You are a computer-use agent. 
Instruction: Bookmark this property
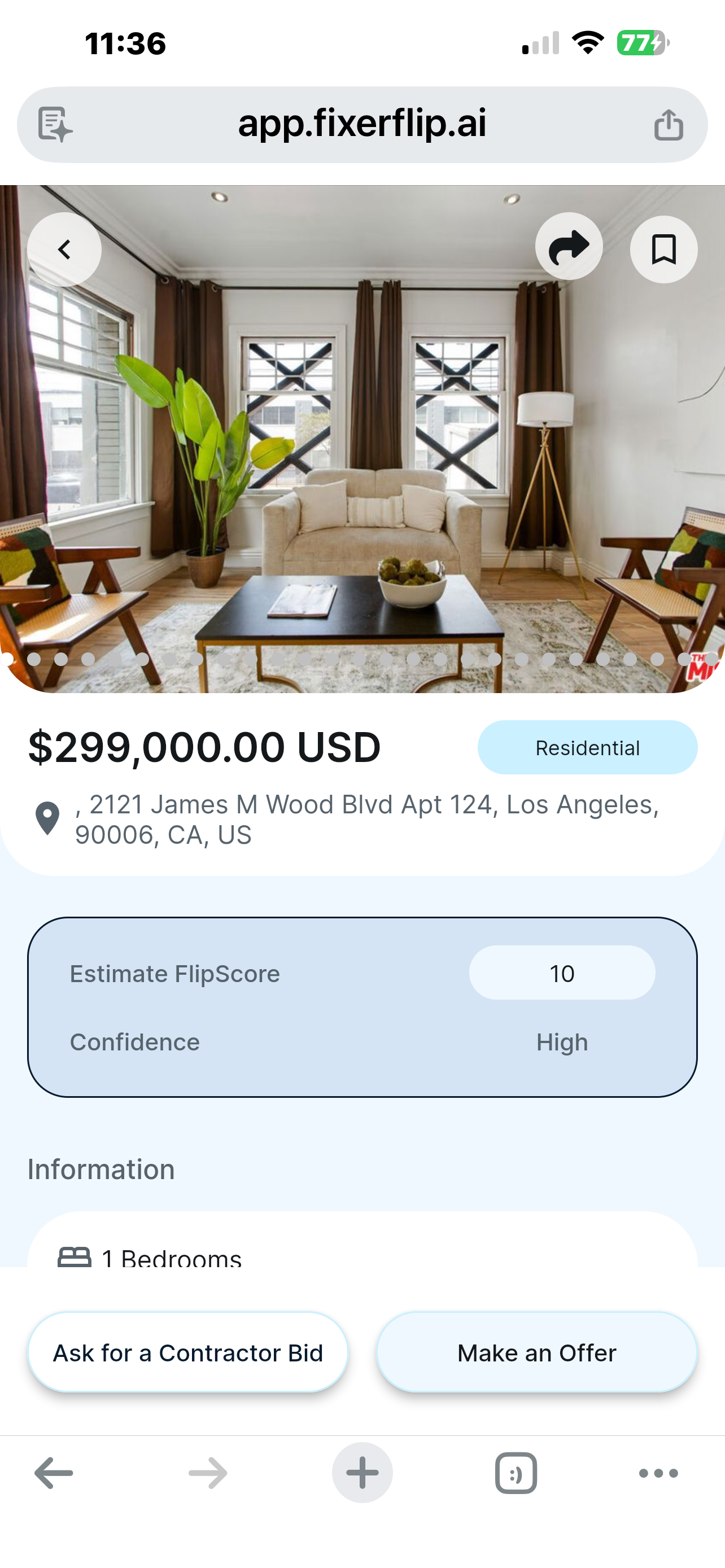pyautogui.click(x=663, y=249)
